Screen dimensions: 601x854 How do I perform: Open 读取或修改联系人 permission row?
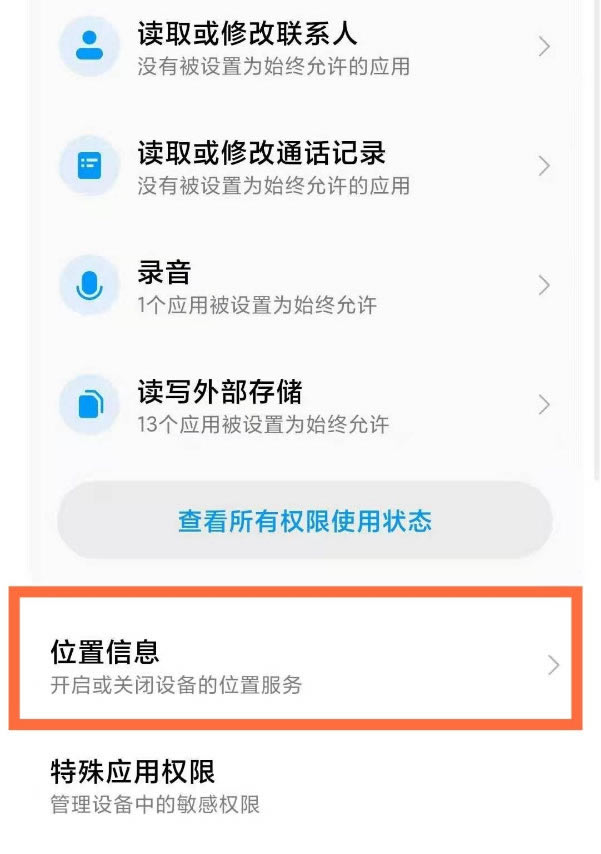[300, 47]
